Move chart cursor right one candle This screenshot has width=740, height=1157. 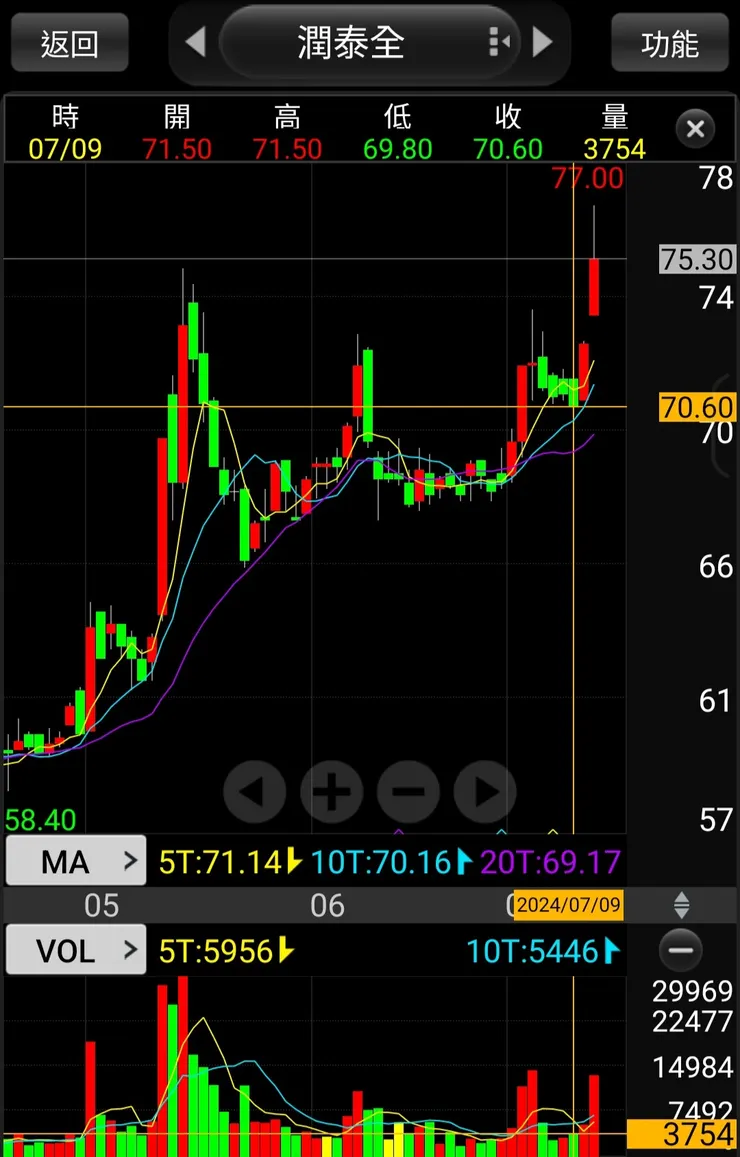(485, 792)
